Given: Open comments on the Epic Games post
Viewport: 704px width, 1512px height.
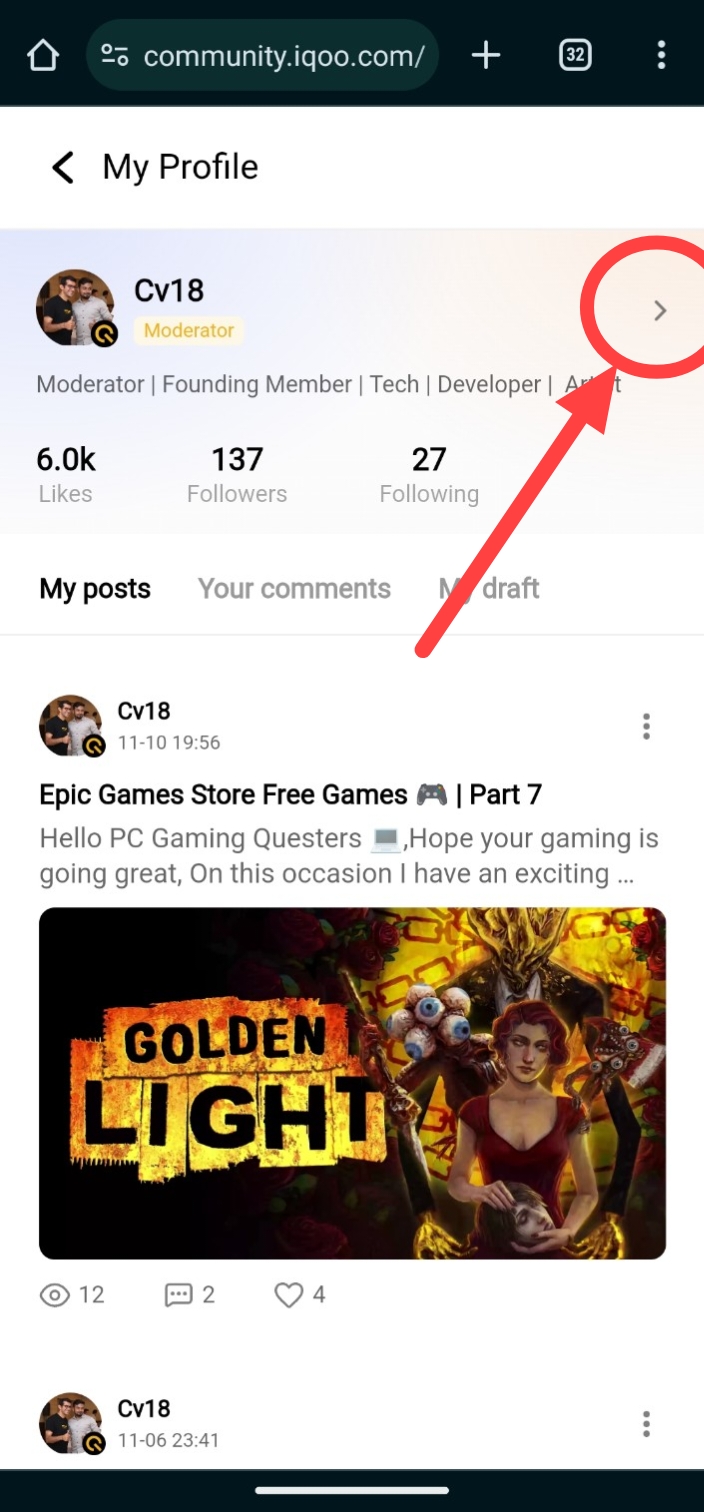Looking at the screenshot, I should 189,1295.
